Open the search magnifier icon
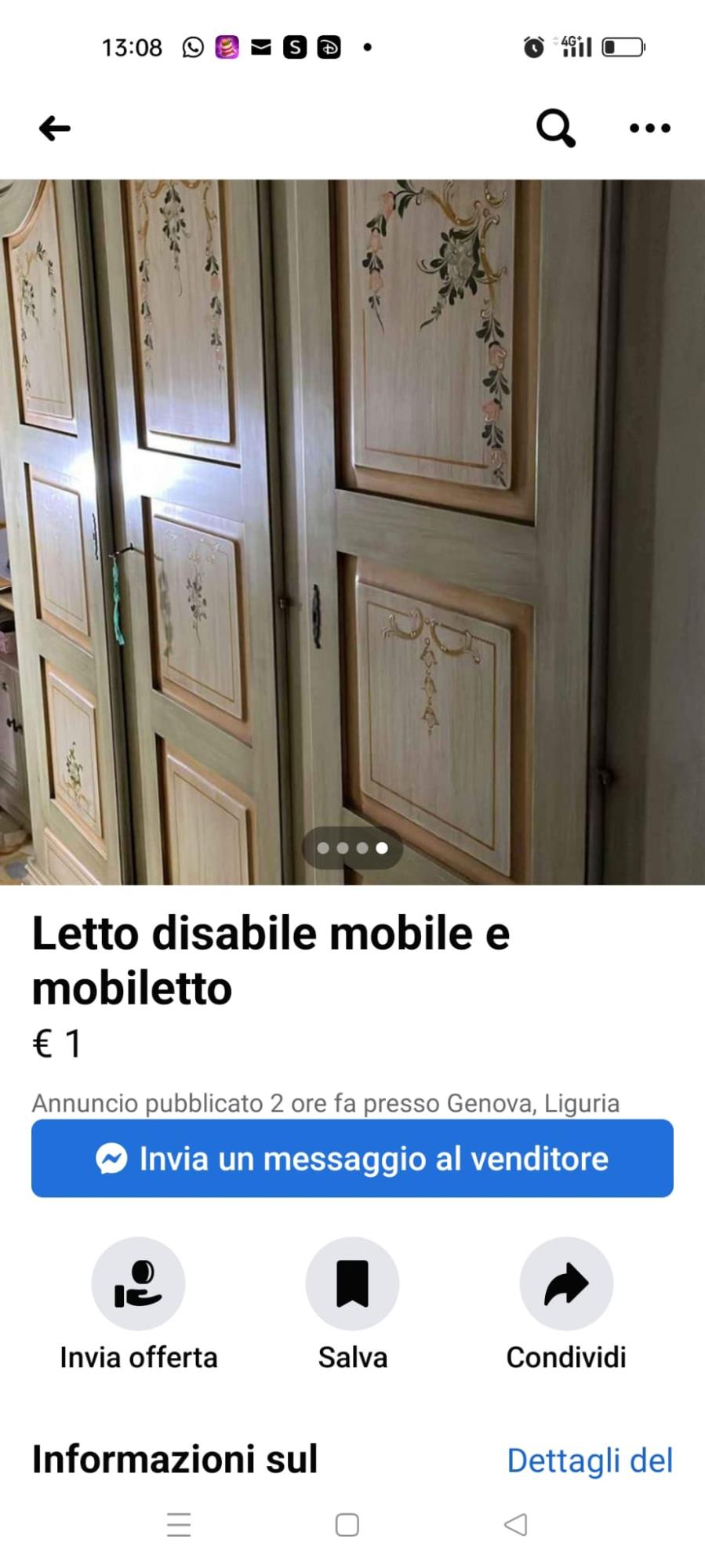705x1568 pixels. pos(556,128)
